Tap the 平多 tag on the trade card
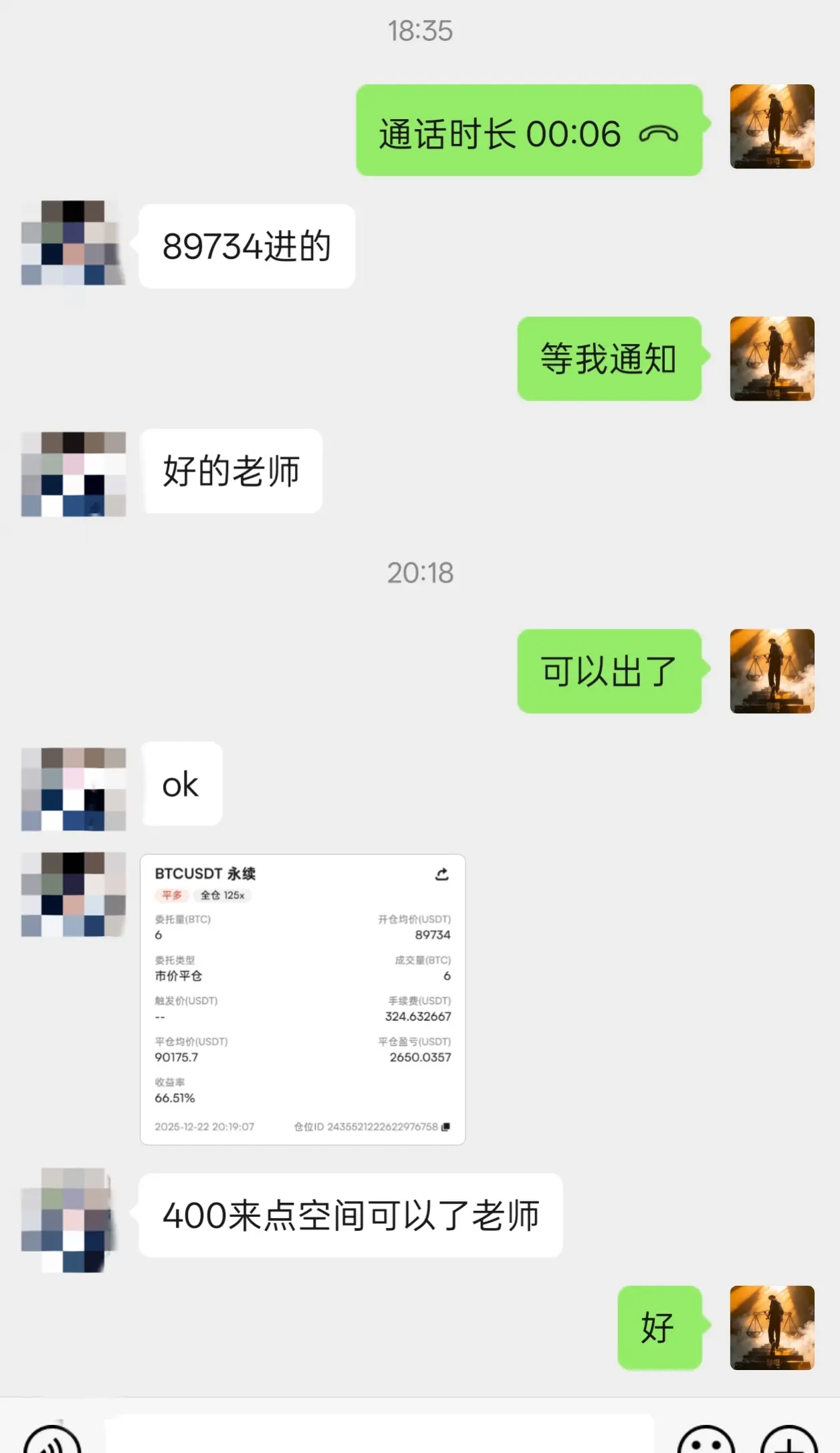The width and height of the screenshot is (840, 1453). click(172, 895)
